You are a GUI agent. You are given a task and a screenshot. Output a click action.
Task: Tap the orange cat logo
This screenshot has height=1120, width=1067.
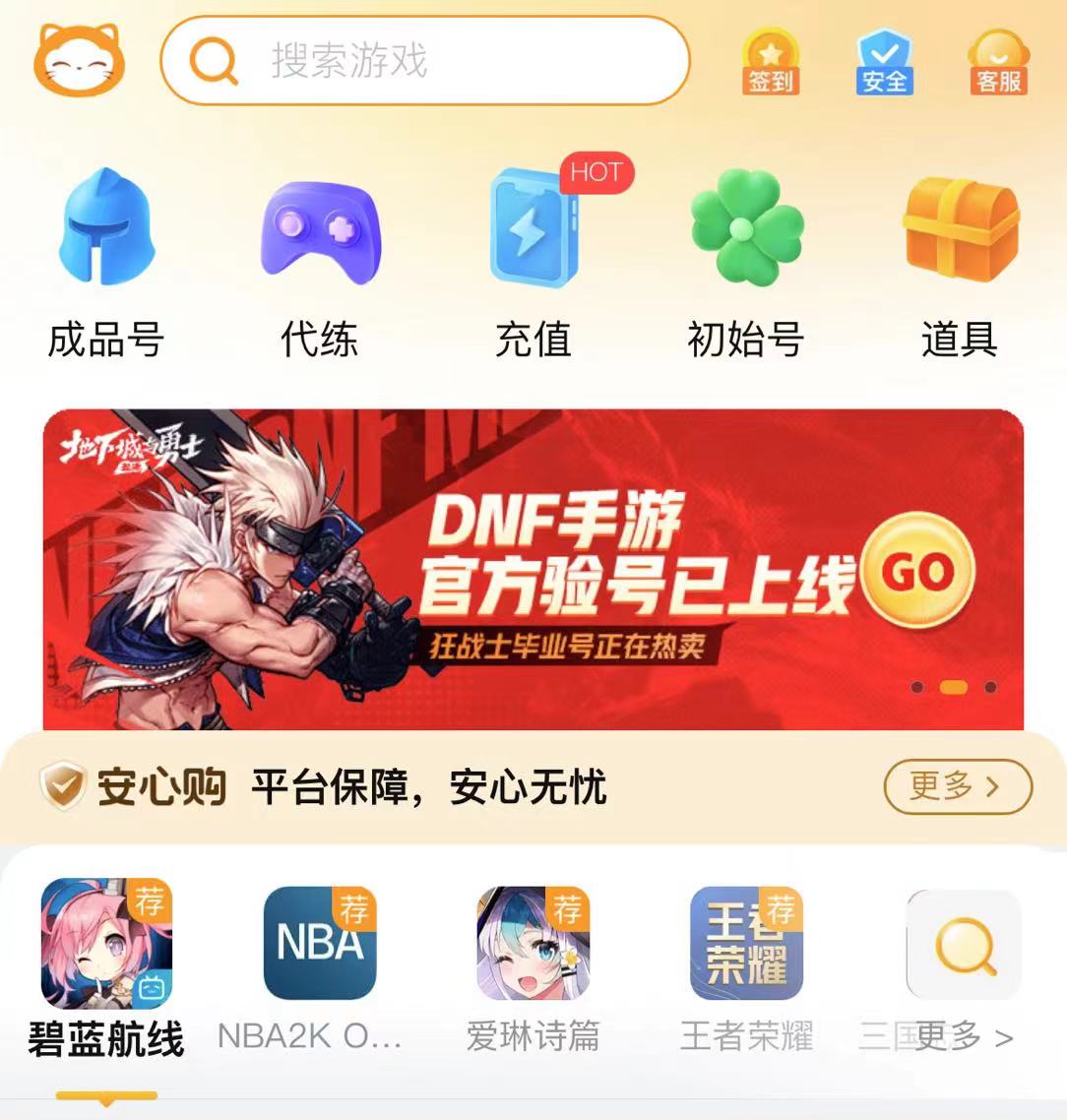click(80, 61)
